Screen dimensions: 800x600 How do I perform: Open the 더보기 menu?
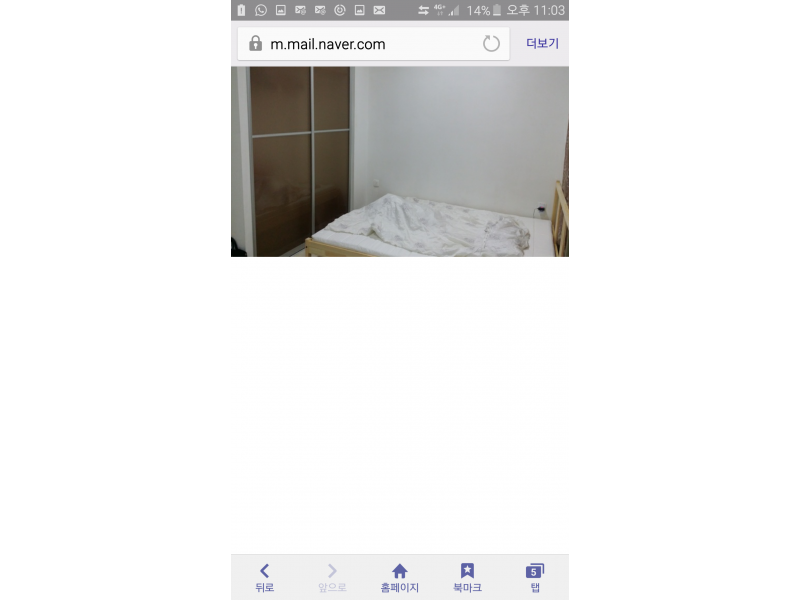pos(542,44)
